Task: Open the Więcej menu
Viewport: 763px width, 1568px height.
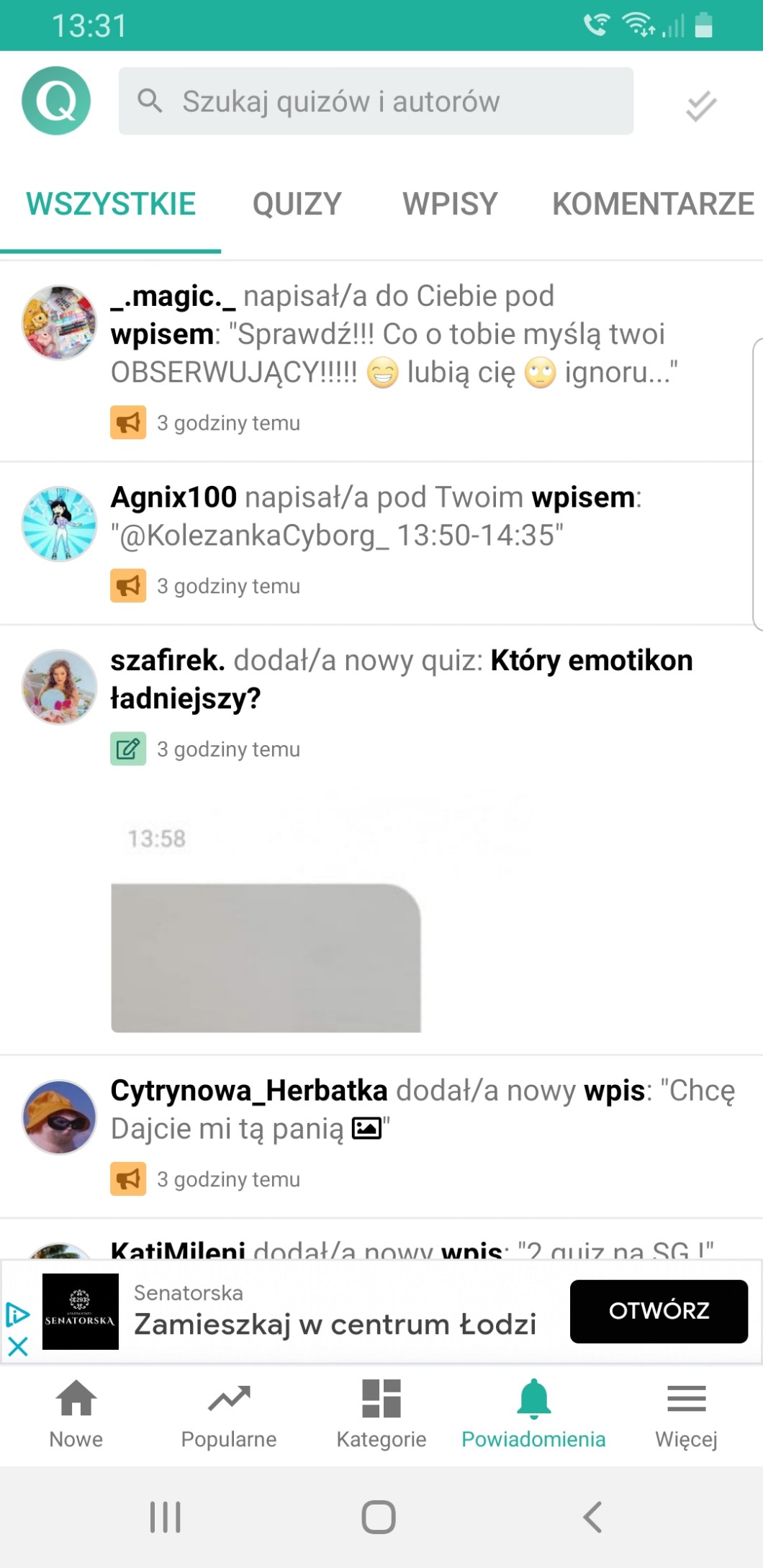Action: pos(686,1414)
